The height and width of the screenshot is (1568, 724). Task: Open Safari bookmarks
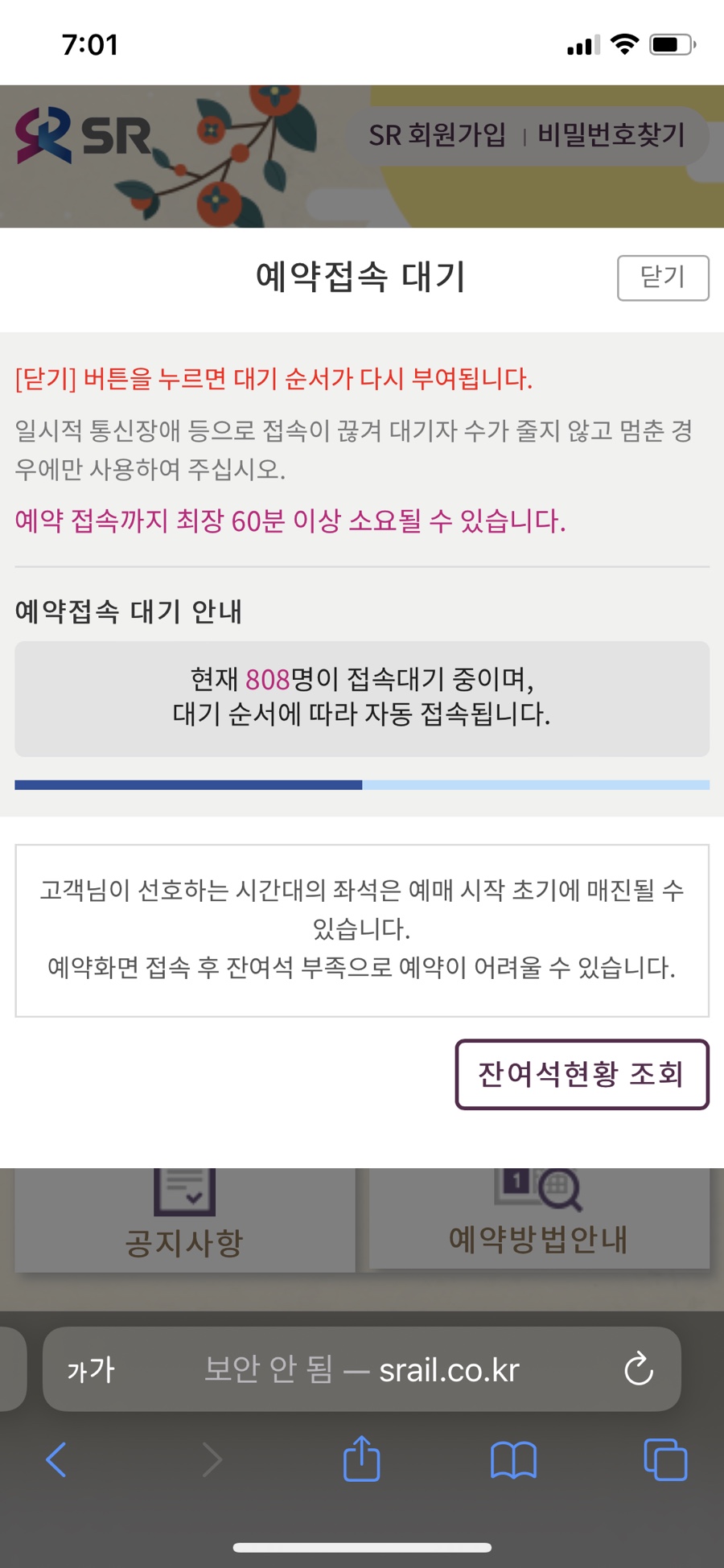513,1459
